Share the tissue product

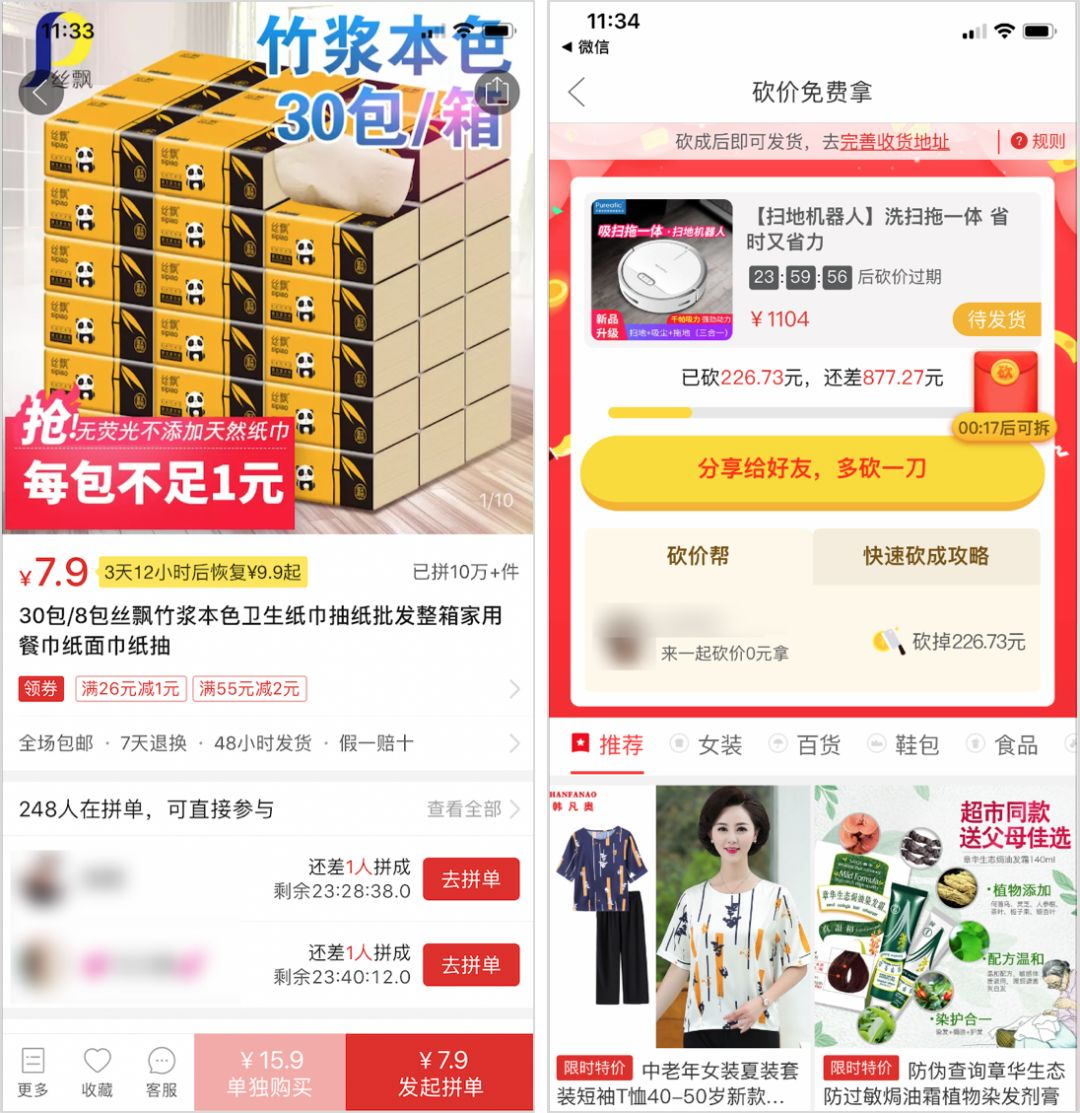497,93
